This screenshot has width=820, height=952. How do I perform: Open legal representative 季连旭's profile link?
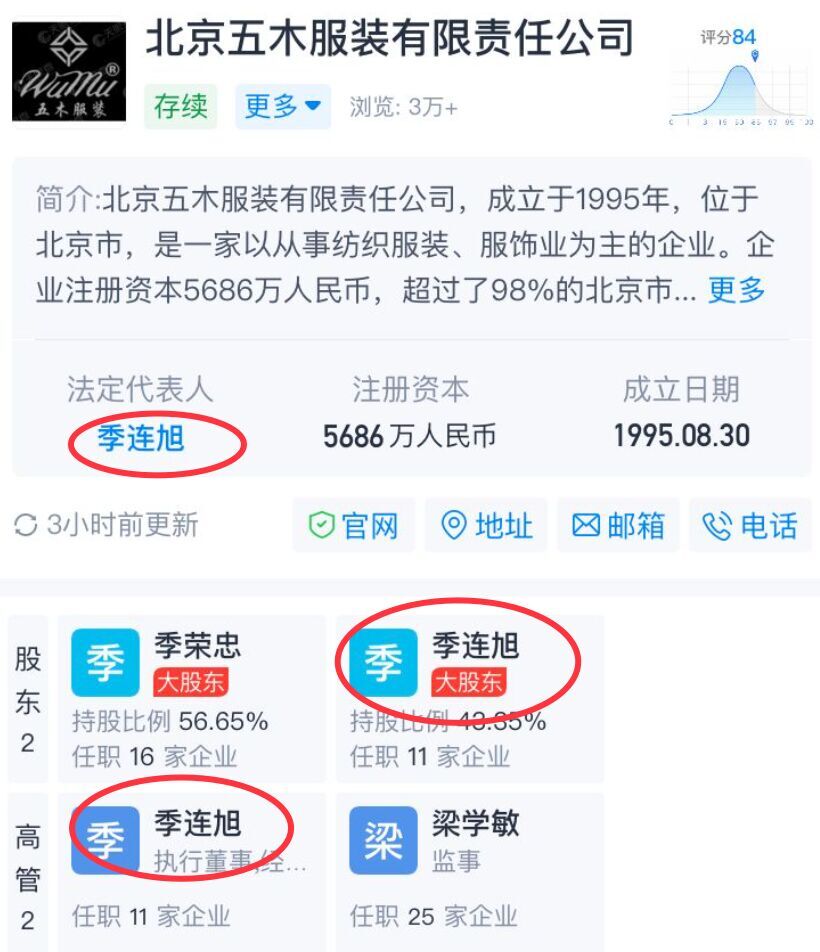tap(141, 437)
